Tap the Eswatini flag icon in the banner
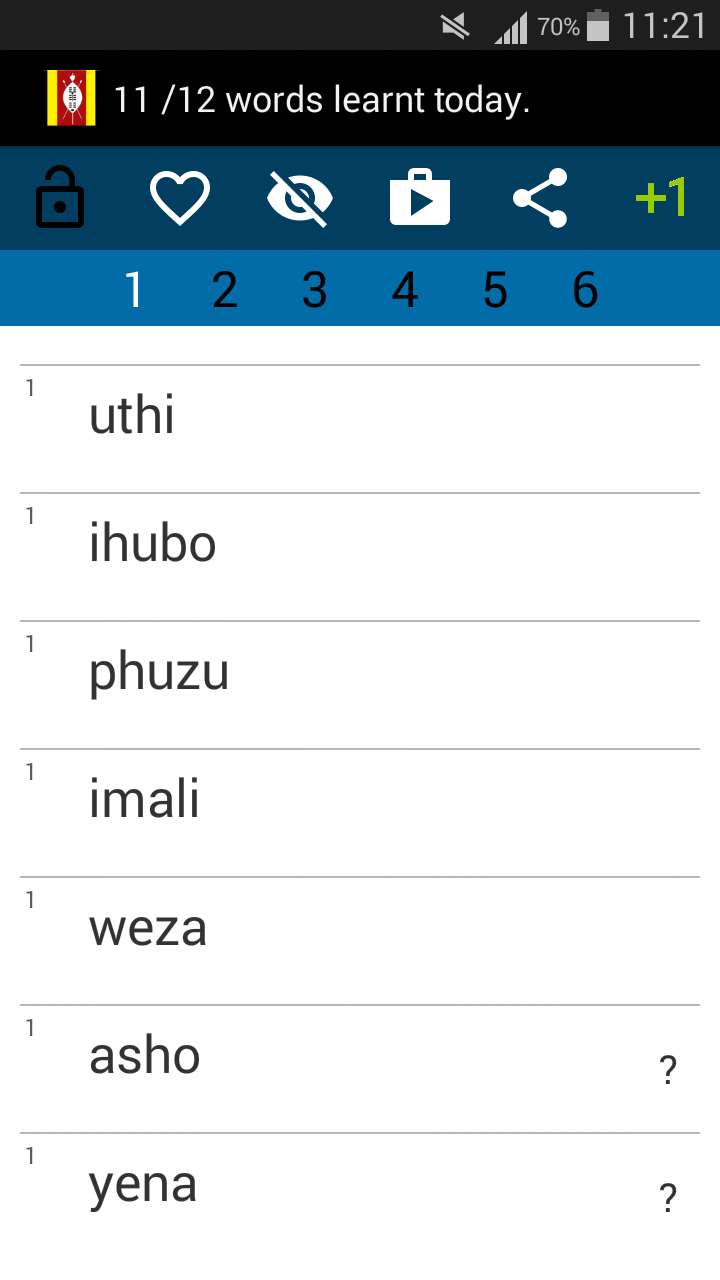The width and height of the screenshot is (720, 1280). pyautogui.click(x=70, y=97)
